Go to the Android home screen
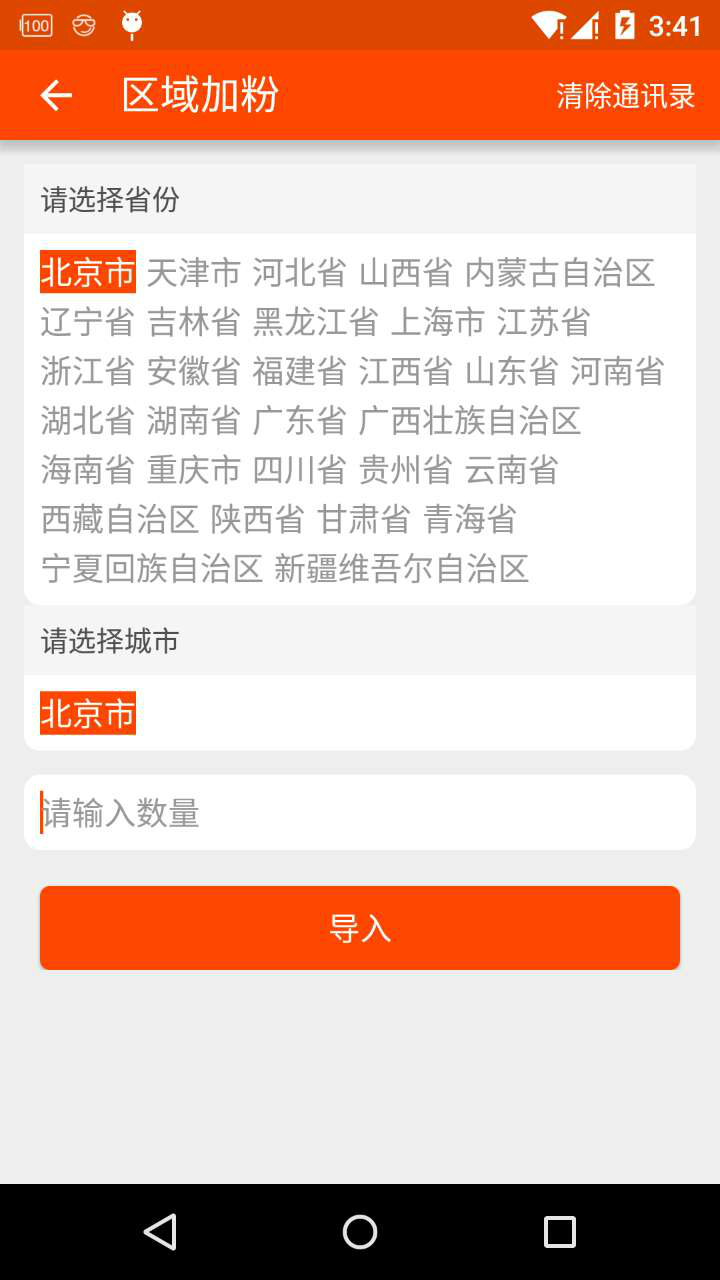The image size is (720, 1280). click(360, 1232)
